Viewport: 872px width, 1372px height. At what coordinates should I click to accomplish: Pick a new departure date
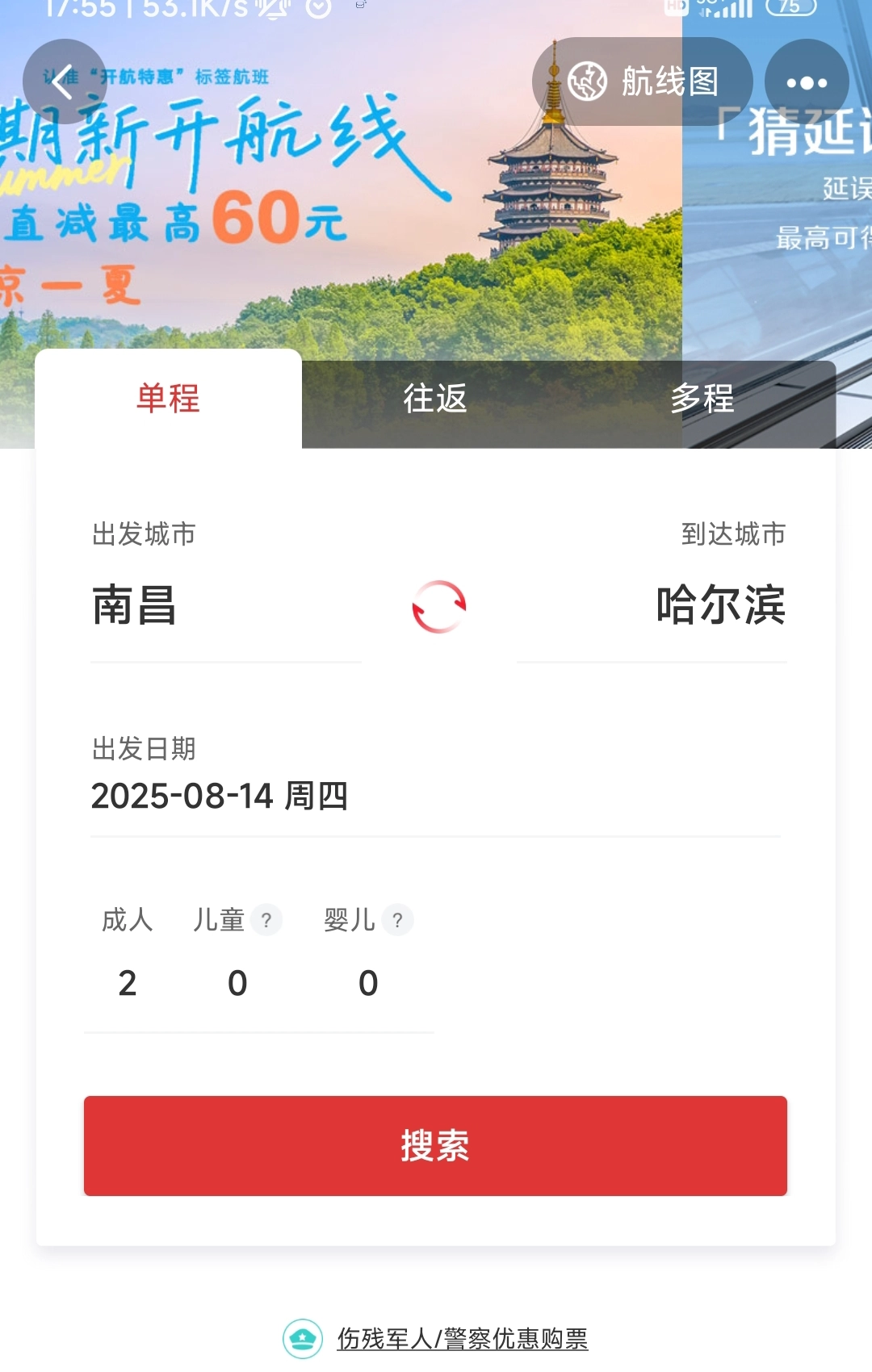click(220, 796)
